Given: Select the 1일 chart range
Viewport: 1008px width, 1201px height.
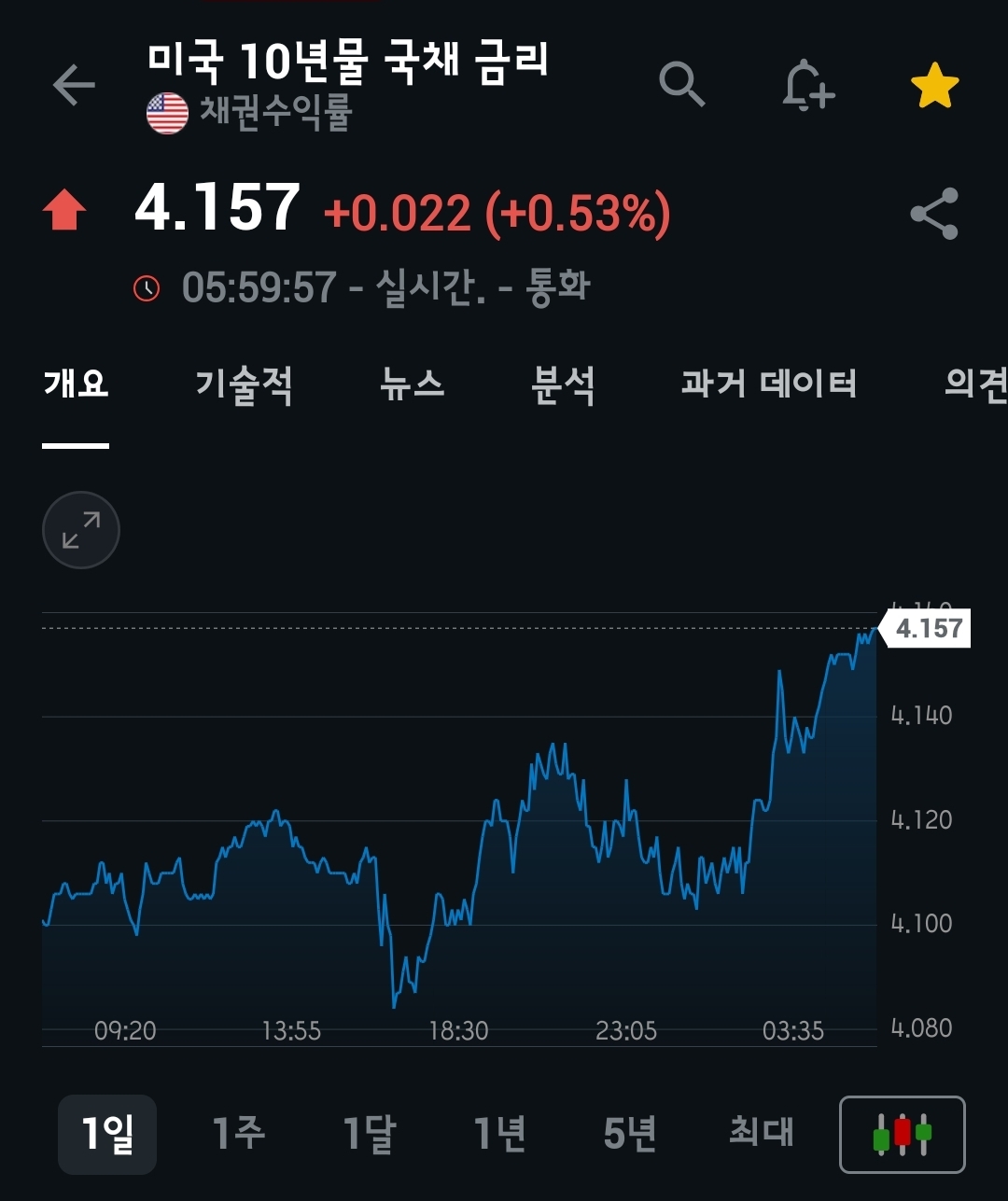Looking at the screenshot, I should [107, 1134].
